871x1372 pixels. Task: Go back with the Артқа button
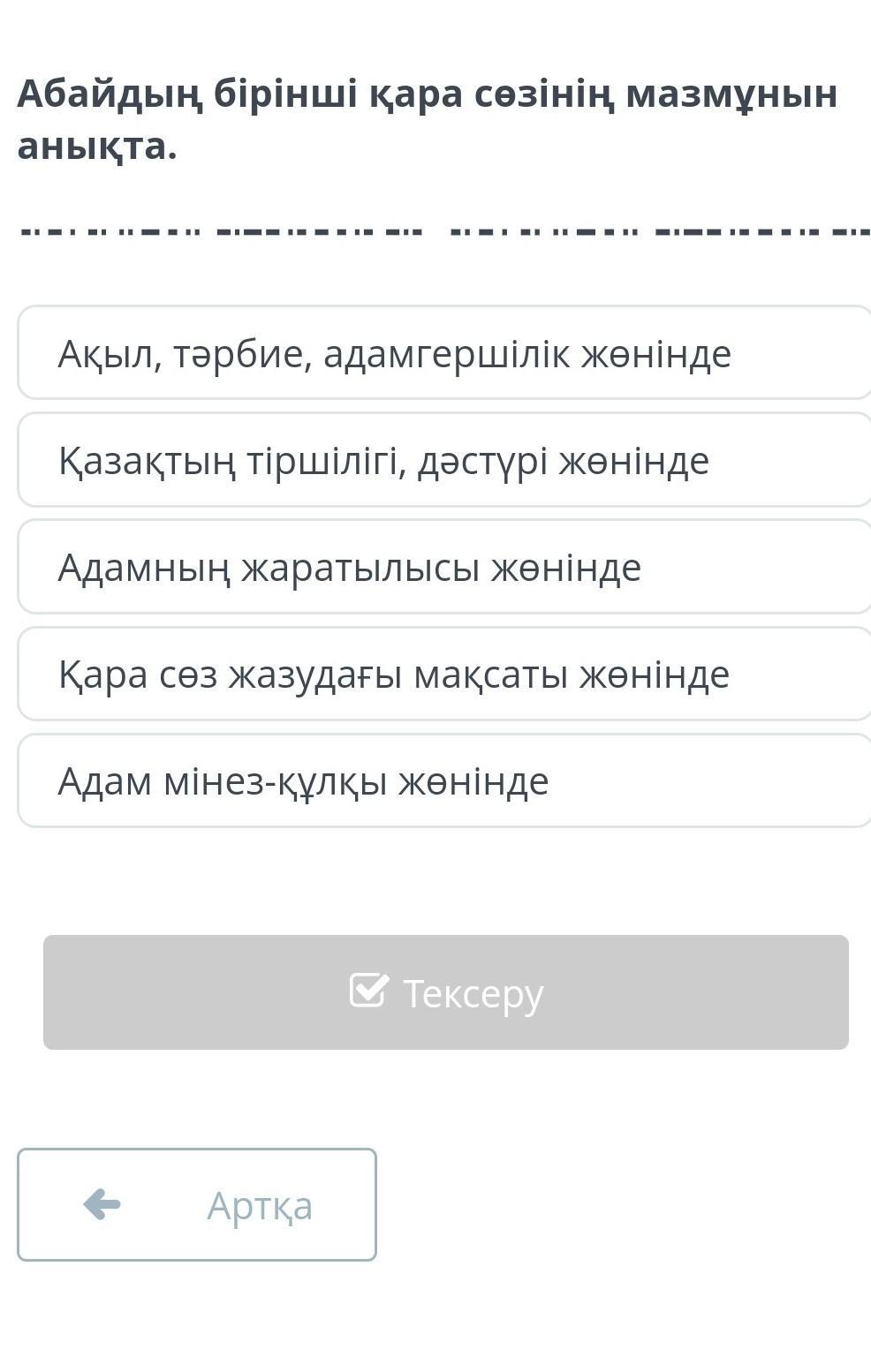tap(197, 1204)
